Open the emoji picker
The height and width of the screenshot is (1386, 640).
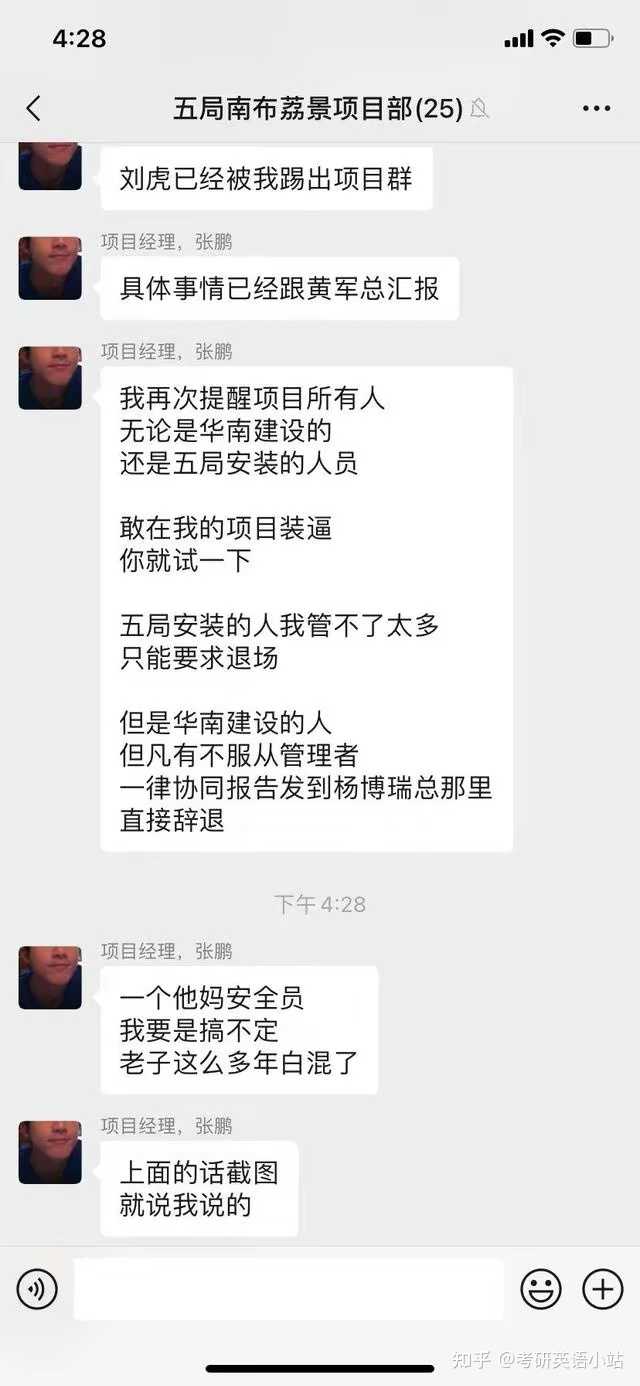[x=541, y=1290]
